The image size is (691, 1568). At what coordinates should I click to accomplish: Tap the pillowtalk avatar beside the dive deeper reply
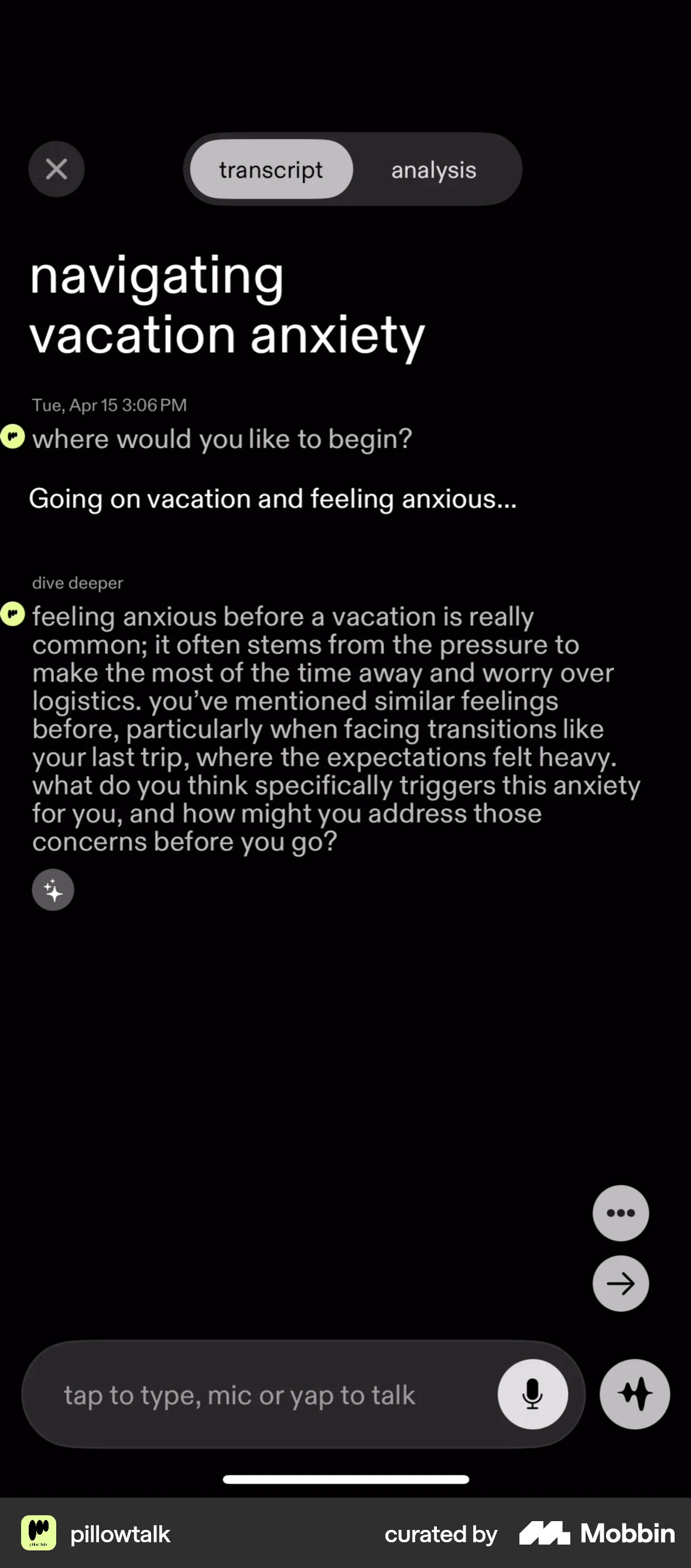[x=12, y=614]
